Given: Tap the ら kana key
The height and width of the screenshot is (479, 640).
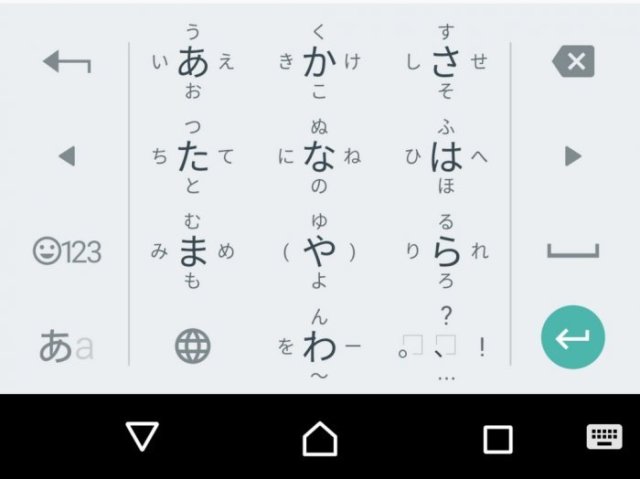Looking at the screenshot, I should point(446,251).
